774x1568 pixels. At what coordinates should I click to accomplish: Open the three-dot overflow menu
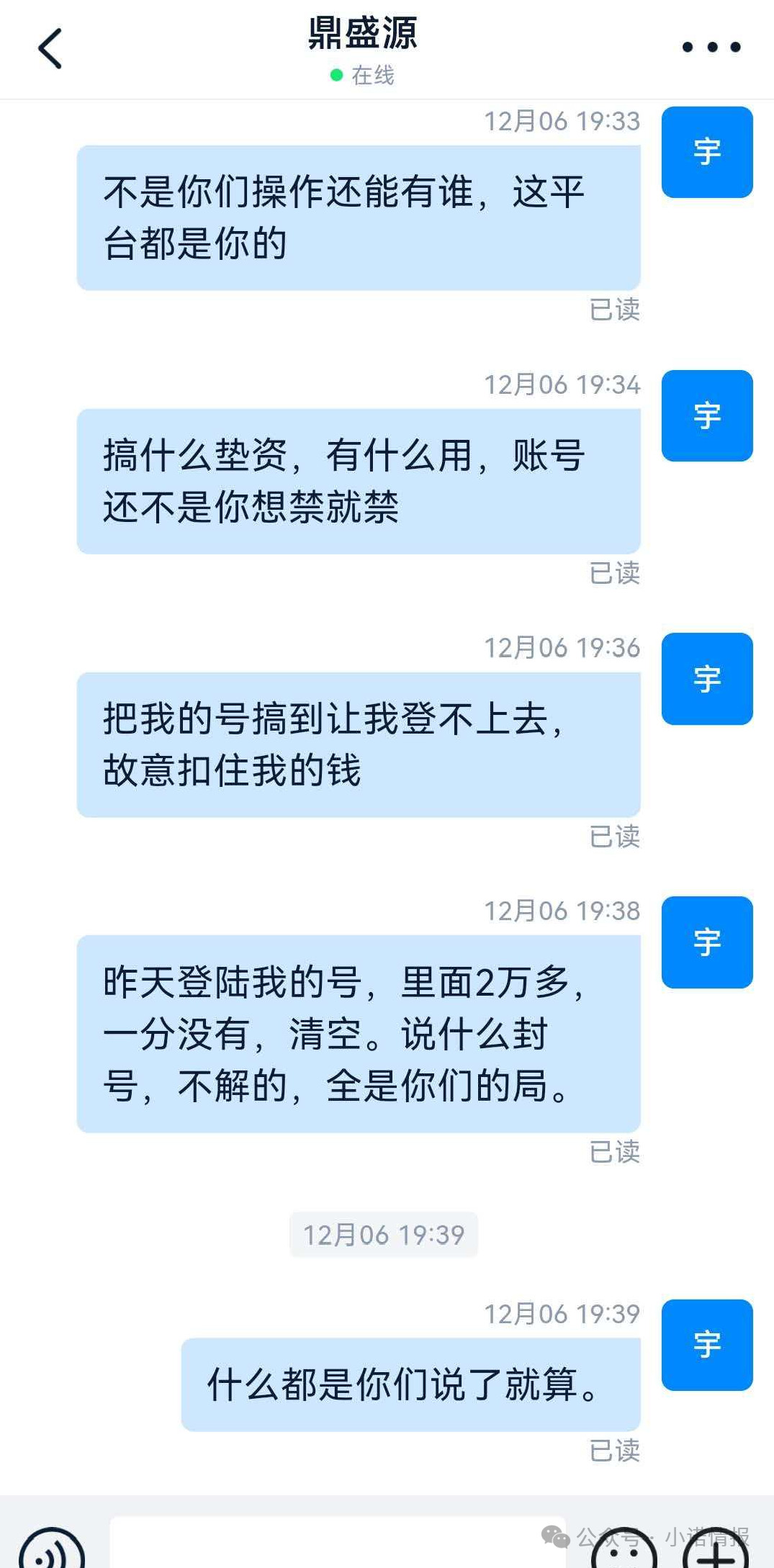click(x=711, y=48)
